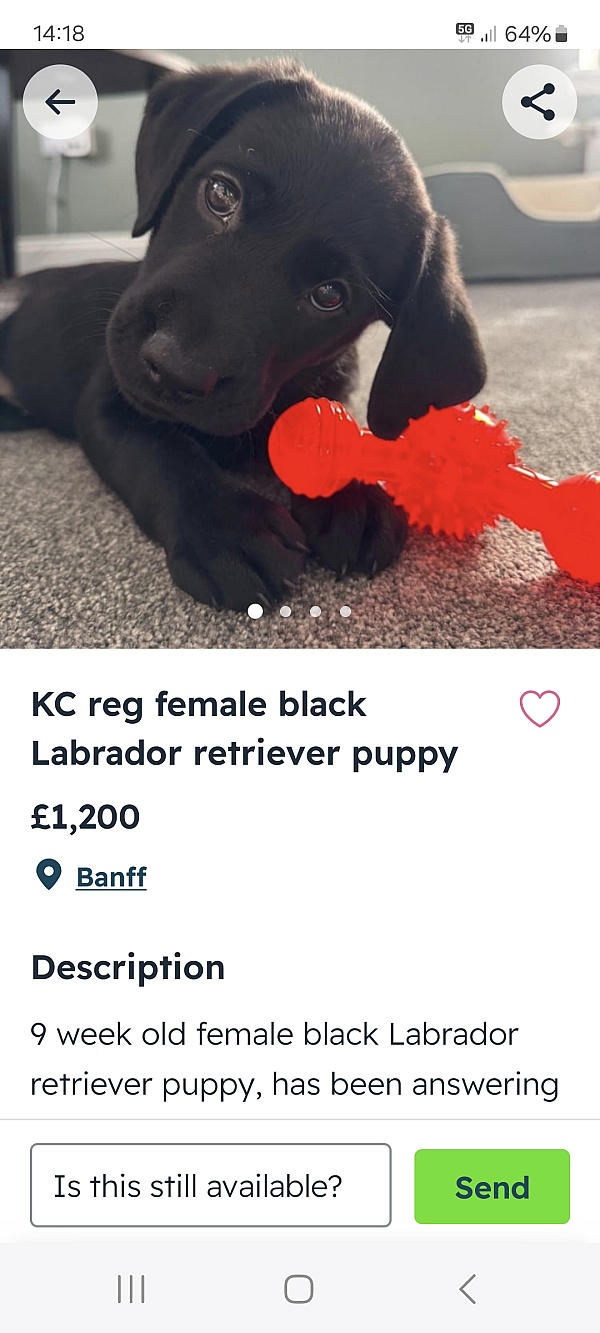
Task: Open the Banff location link
Action: pos(111,877)
